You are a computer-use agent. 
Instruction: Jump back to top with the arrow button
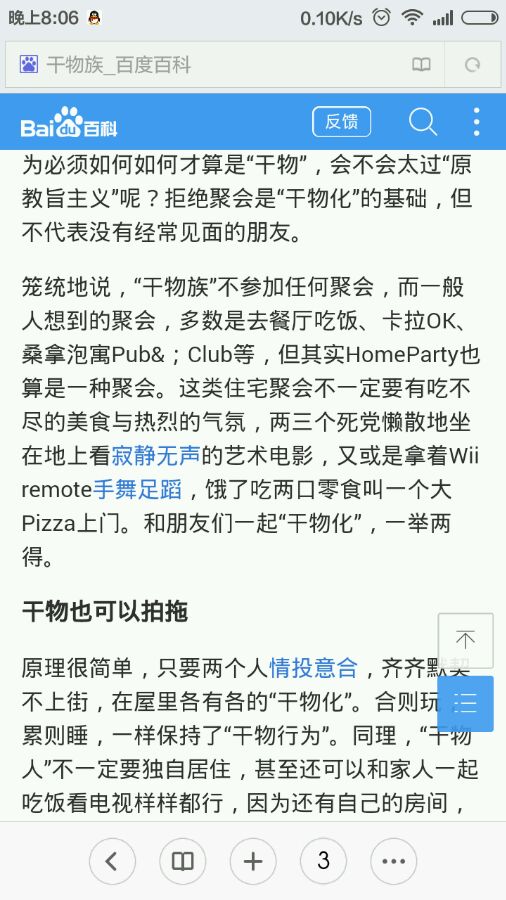[x=465, y=641]
